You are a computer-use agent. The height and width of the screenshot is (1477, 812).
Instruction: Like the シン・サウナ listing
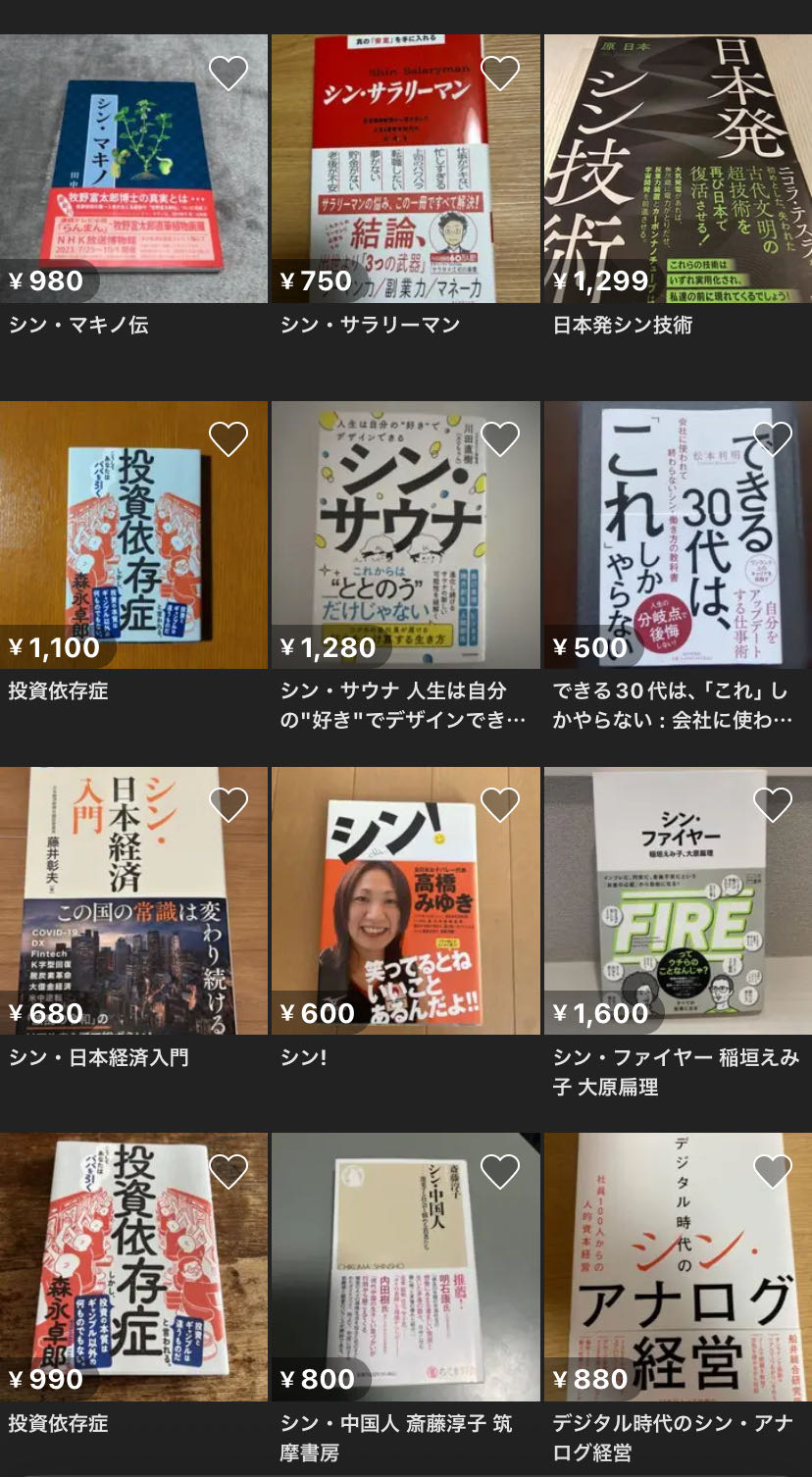click(x=500, y=439)
